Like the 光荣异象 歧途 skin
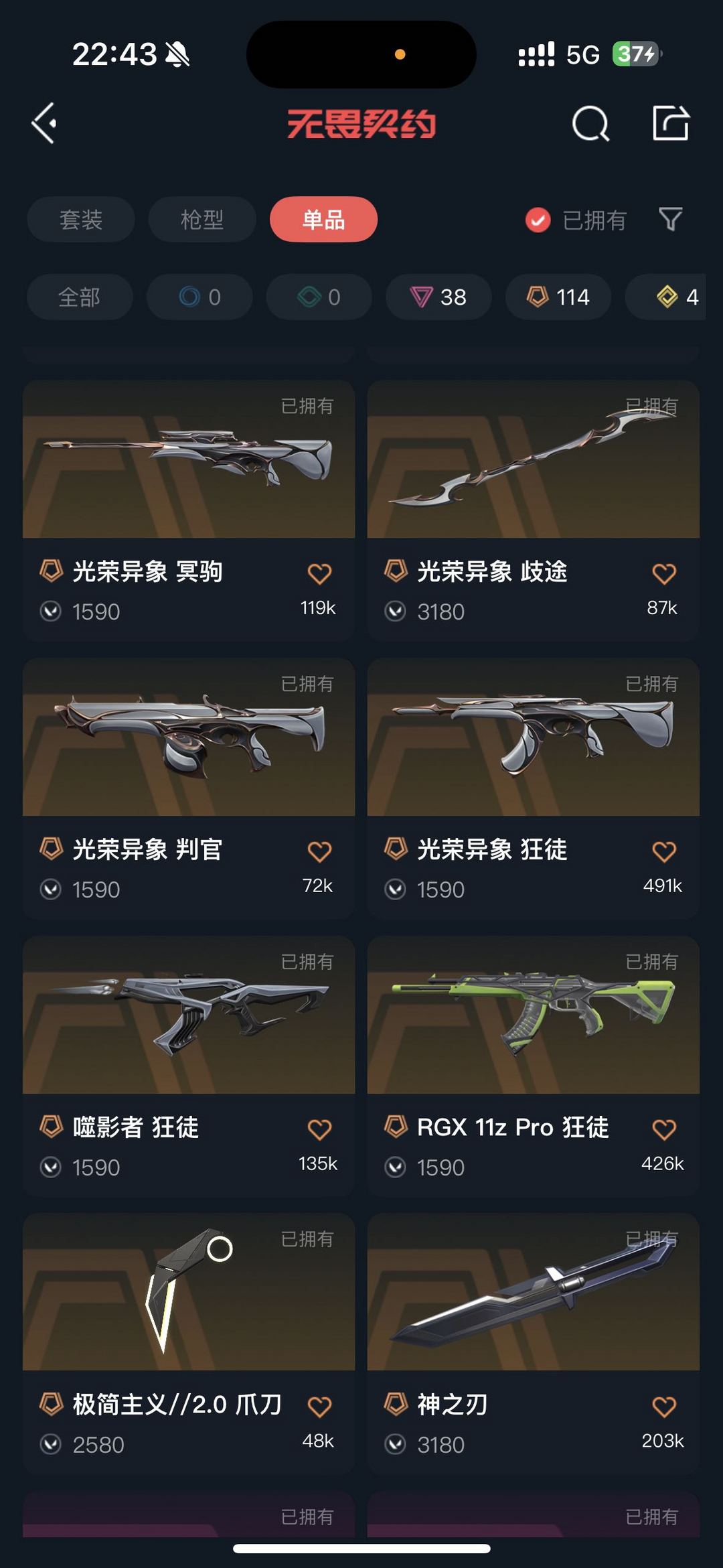 point(663,574)
